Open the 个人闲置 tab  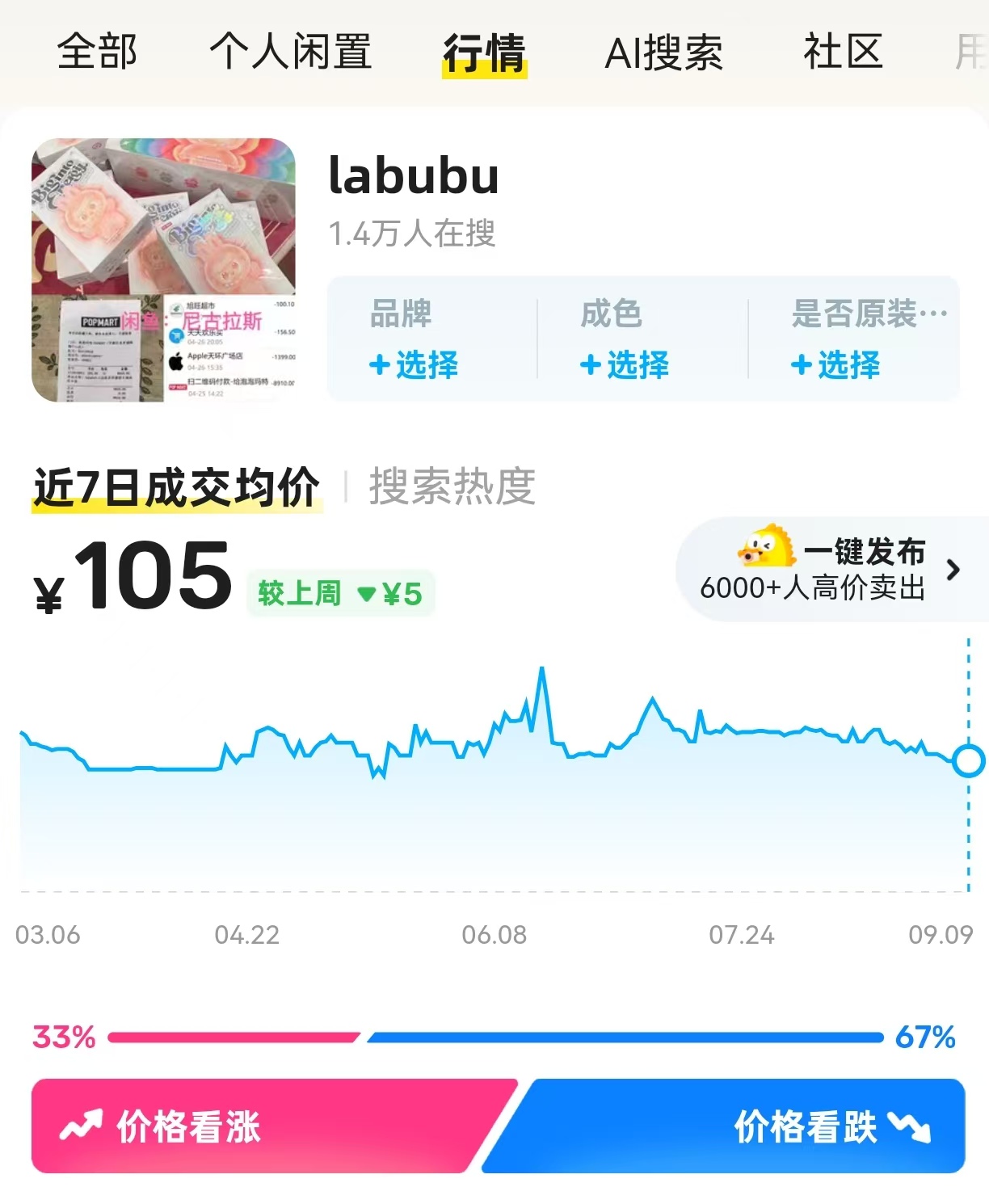pos(290,52)
